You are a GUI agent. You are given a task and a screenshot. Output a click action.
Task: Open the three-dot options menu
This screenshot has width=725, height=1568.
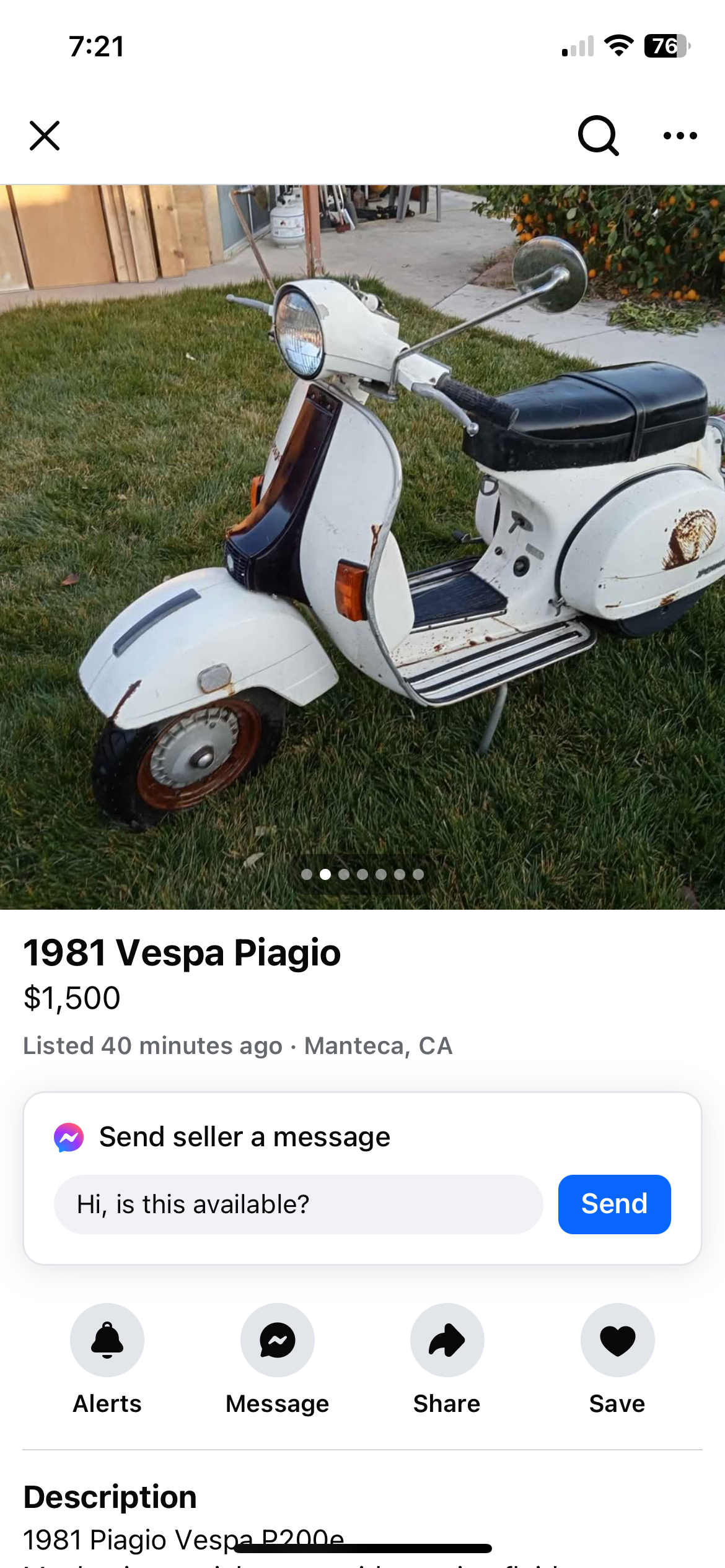click(x=680, y=135)
